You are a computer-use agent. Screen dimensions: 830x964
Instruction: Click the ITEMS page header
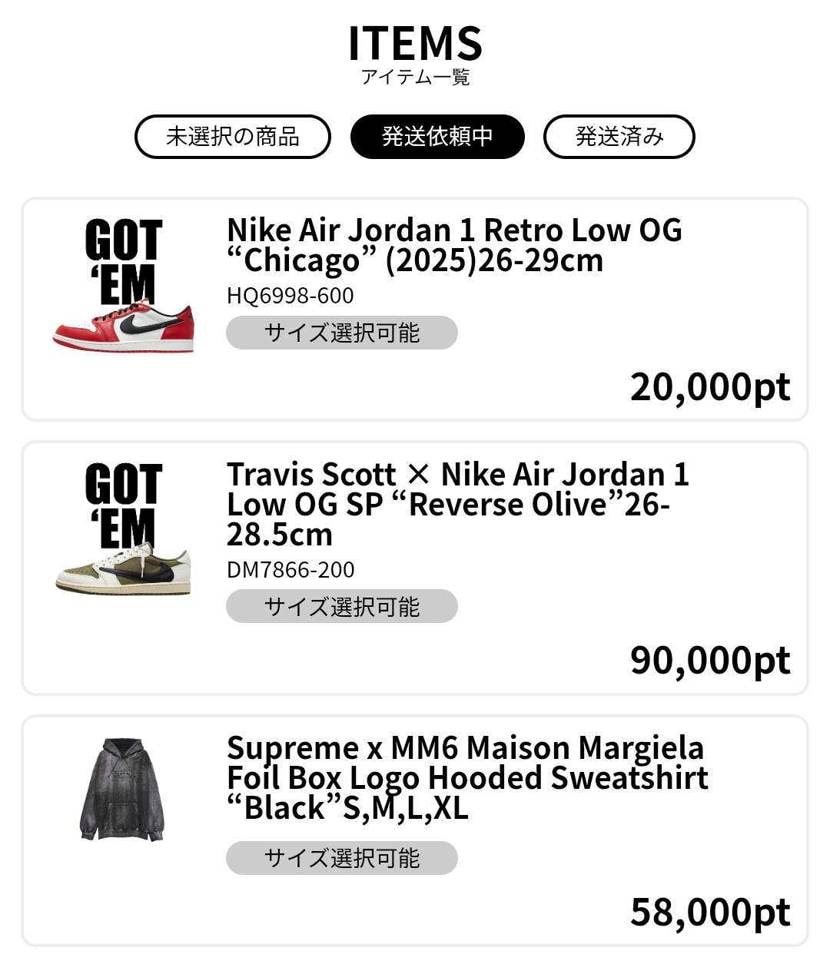point(415,42)
